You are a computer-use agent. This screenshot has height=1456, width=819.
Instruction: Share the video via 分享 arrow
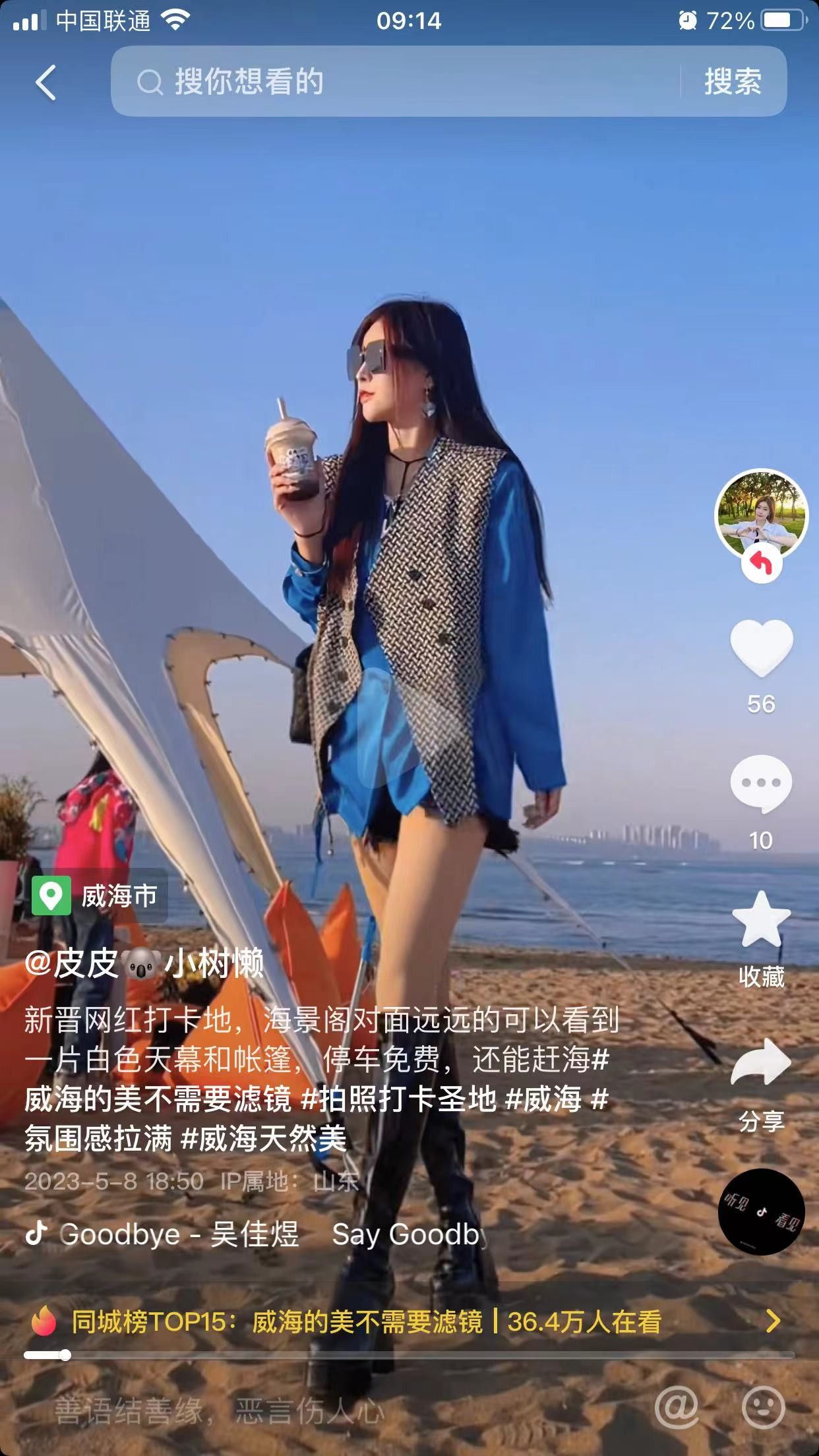pyautogui.click(x=761, y=1062)
